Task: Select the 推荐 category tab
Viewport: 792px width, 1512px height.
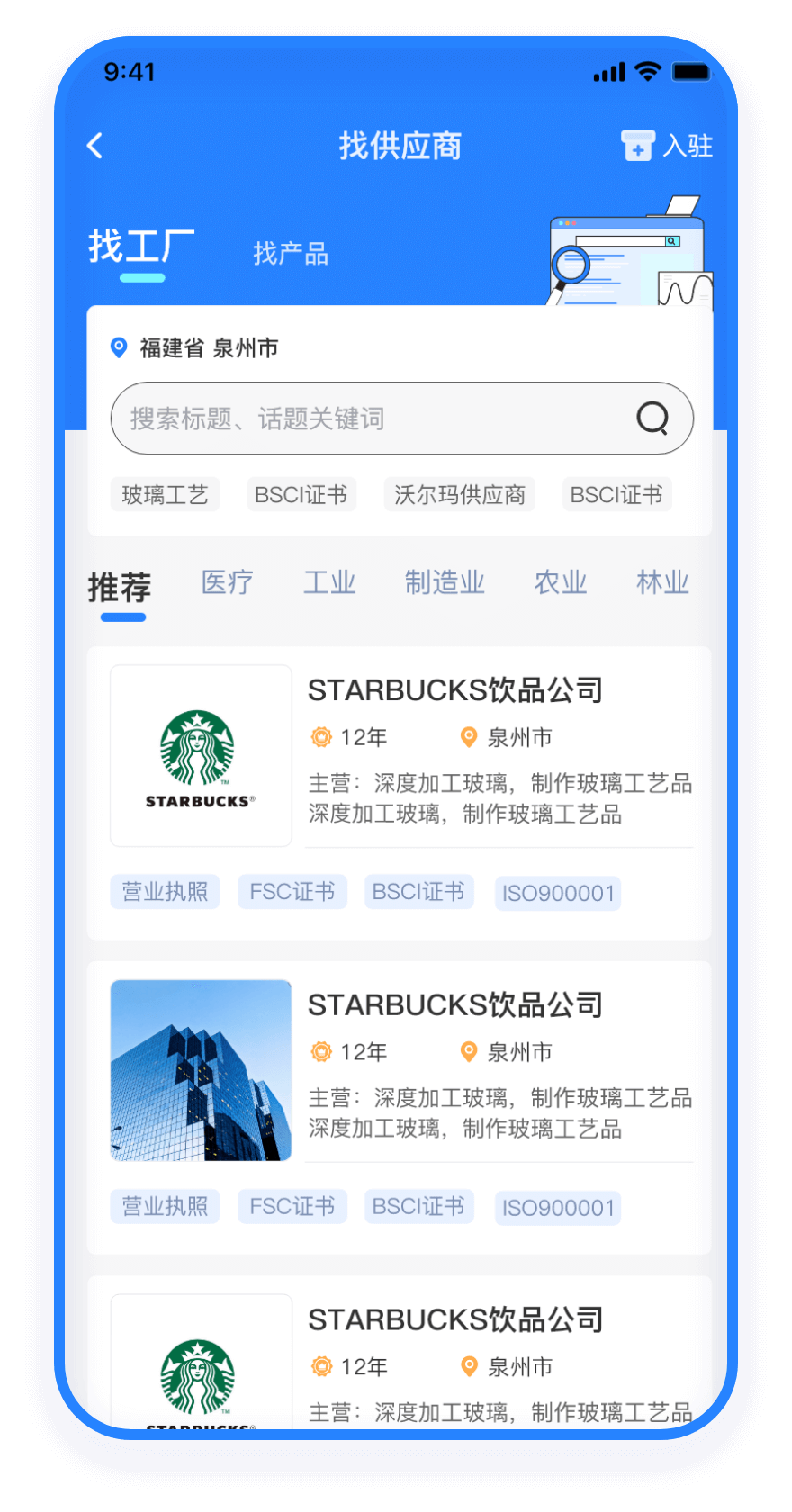Action: tap(120, 587)
